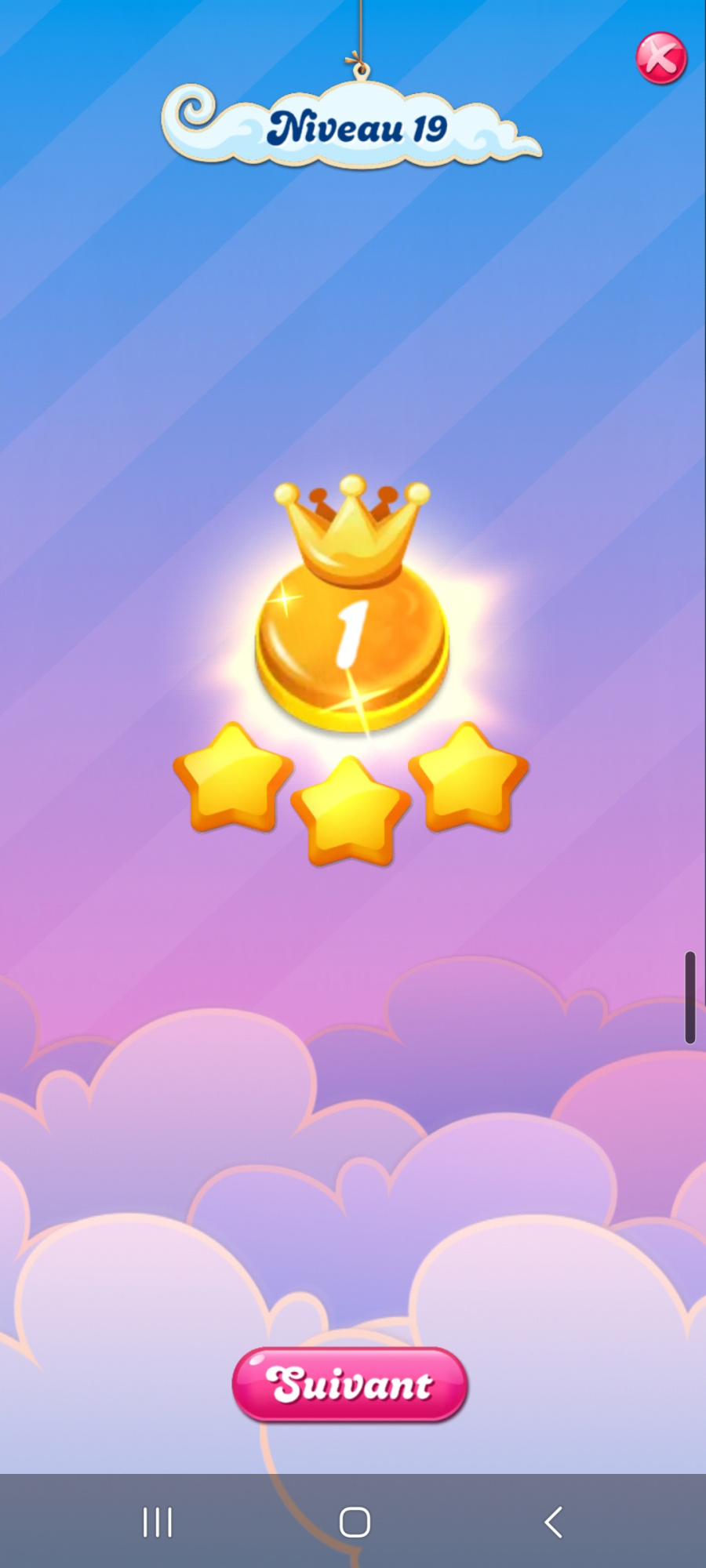Screen dimensions: 706x1568
Task: Close the Niveau 19 results screen
Action: [x=661, y=58]
